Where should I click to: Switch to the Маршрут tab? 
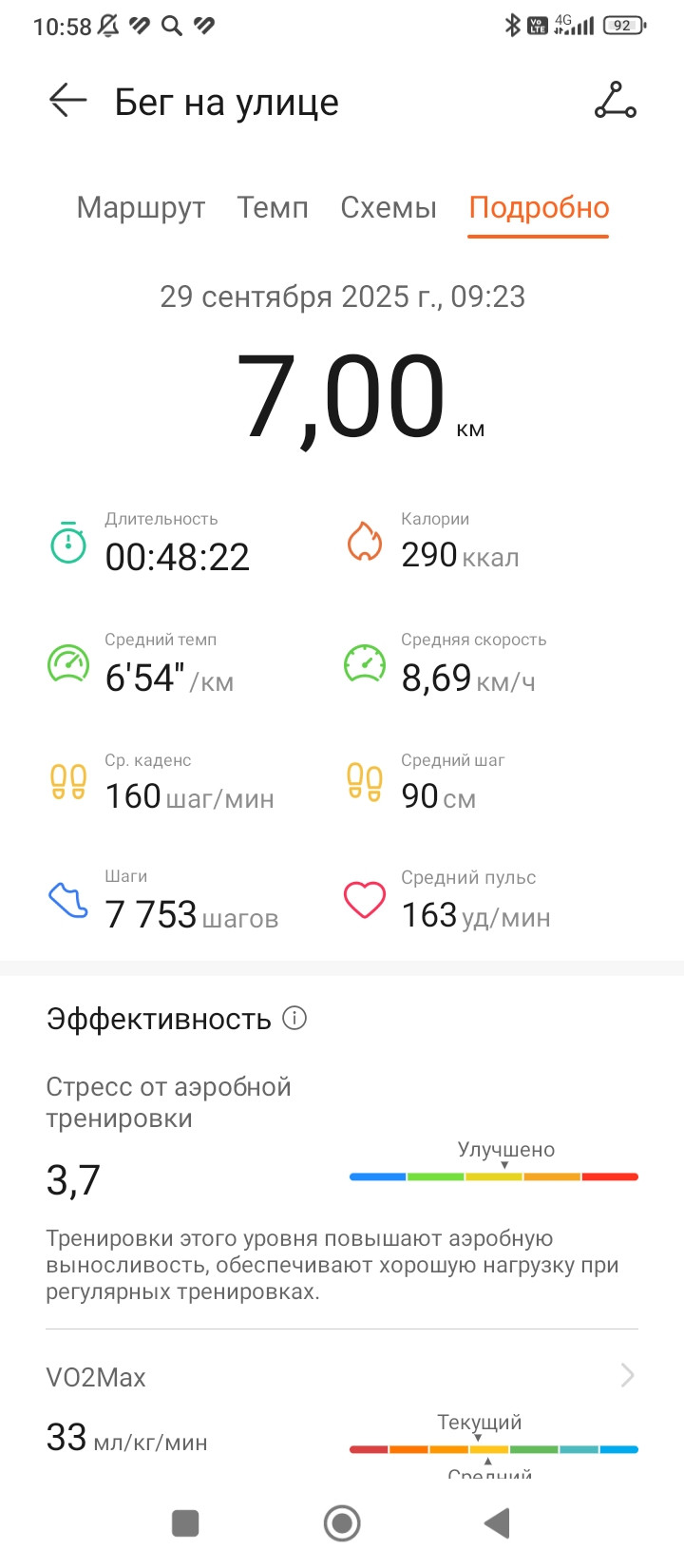click(141, 207)
